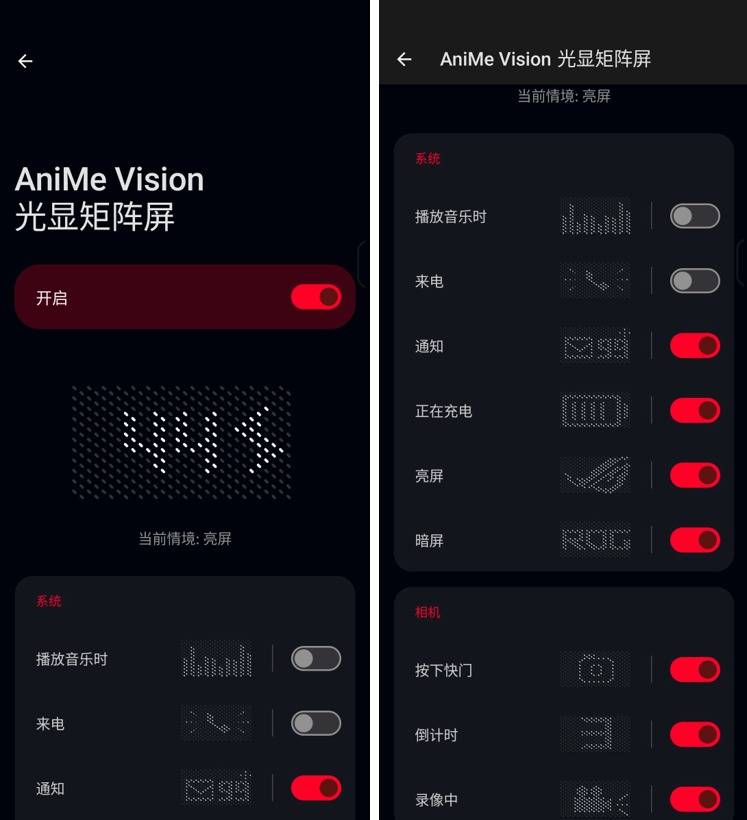Turn off the 录像中 switch
Screen dimensions: 747x820
pyautogui.click(x=694, y=800)
